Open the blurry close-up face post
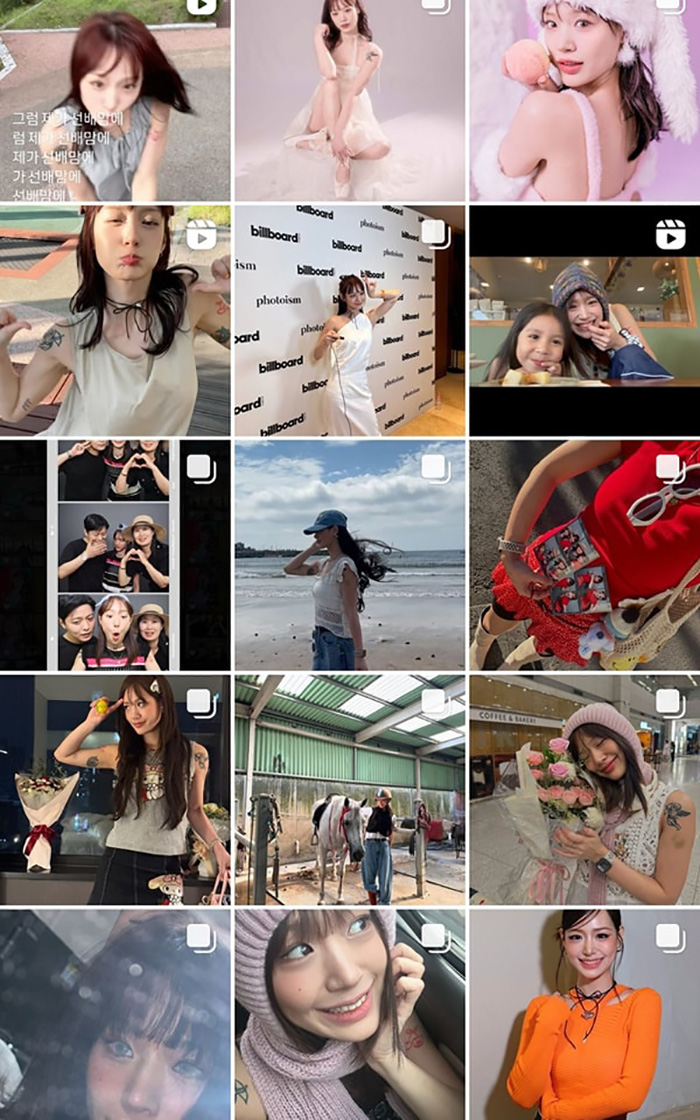This screenshot has height=1120, width=700. pyautogui.click(x=115, y=1015)
